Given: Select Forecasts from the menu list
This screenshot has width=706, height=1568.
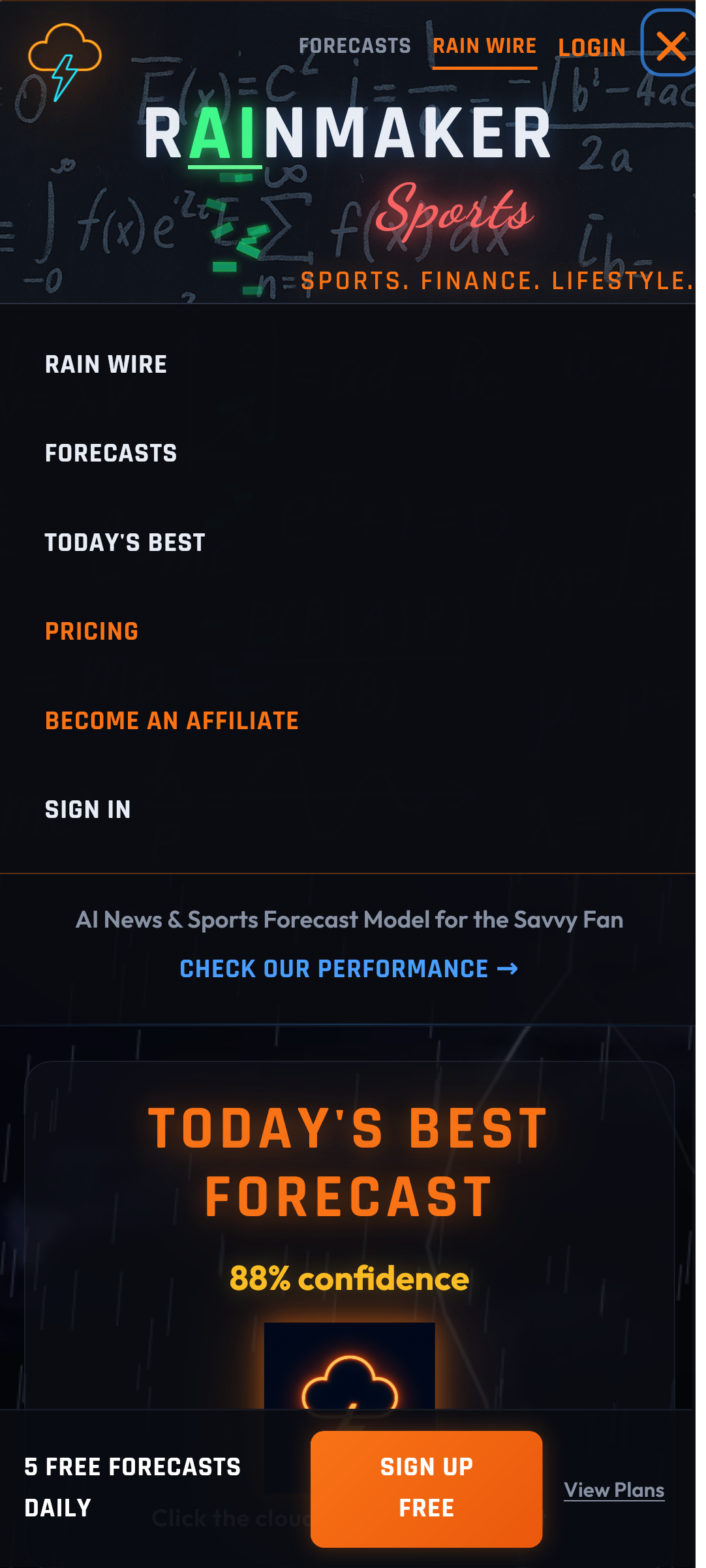Looking at the screenshot, I should 111,453.
